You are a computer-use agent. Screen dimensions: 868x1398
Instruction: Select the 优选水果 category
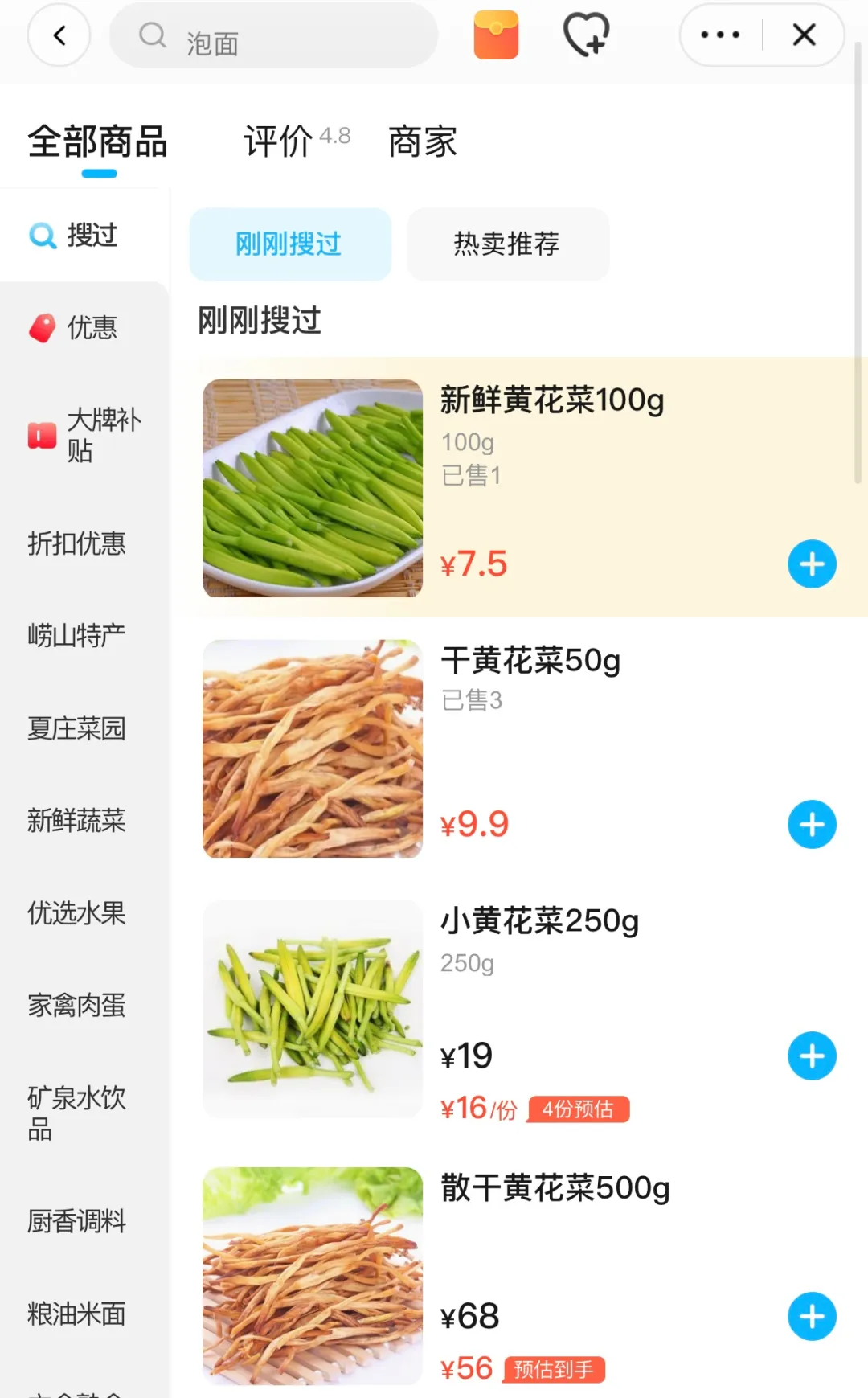coord(77,913)
